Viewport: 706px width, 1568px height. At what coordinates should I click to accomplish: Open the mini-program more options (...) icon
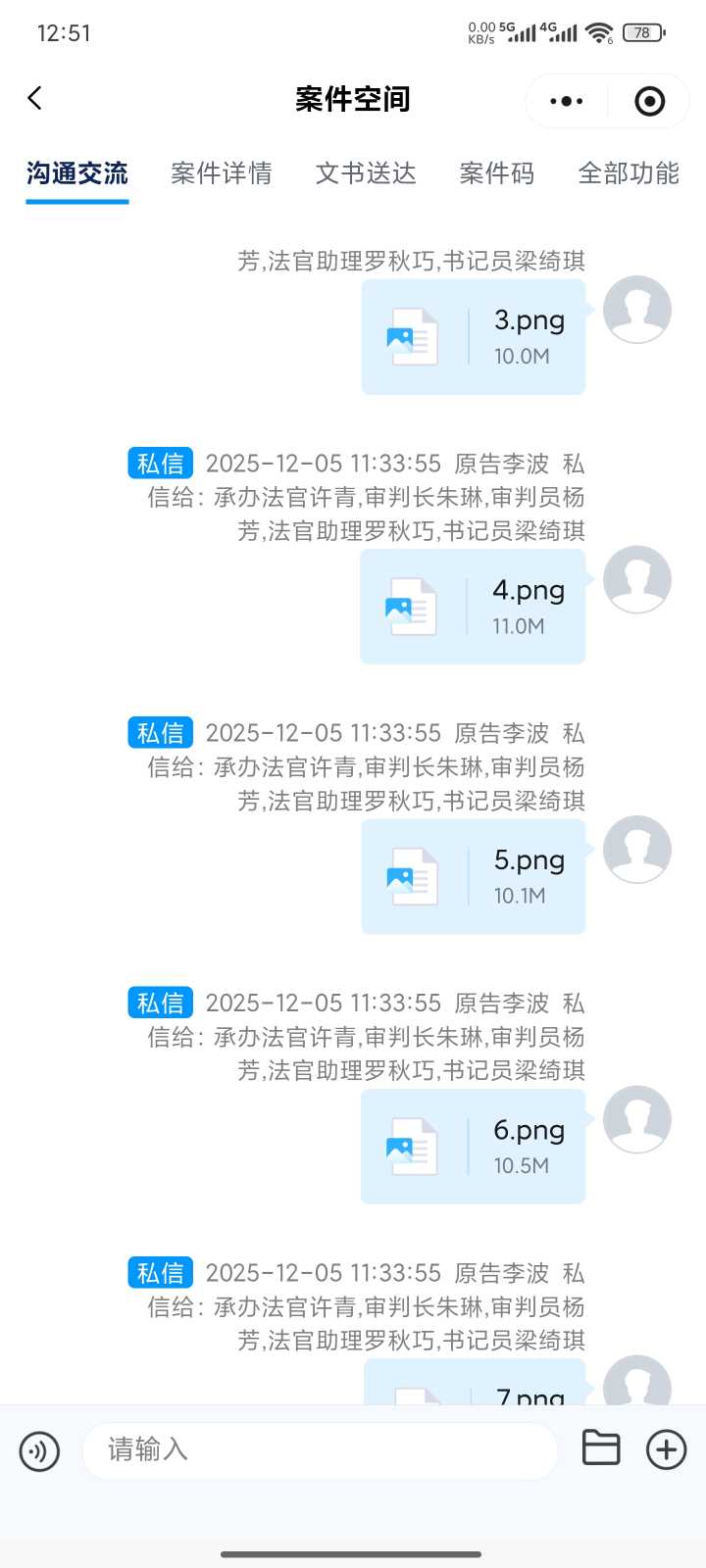566,100
